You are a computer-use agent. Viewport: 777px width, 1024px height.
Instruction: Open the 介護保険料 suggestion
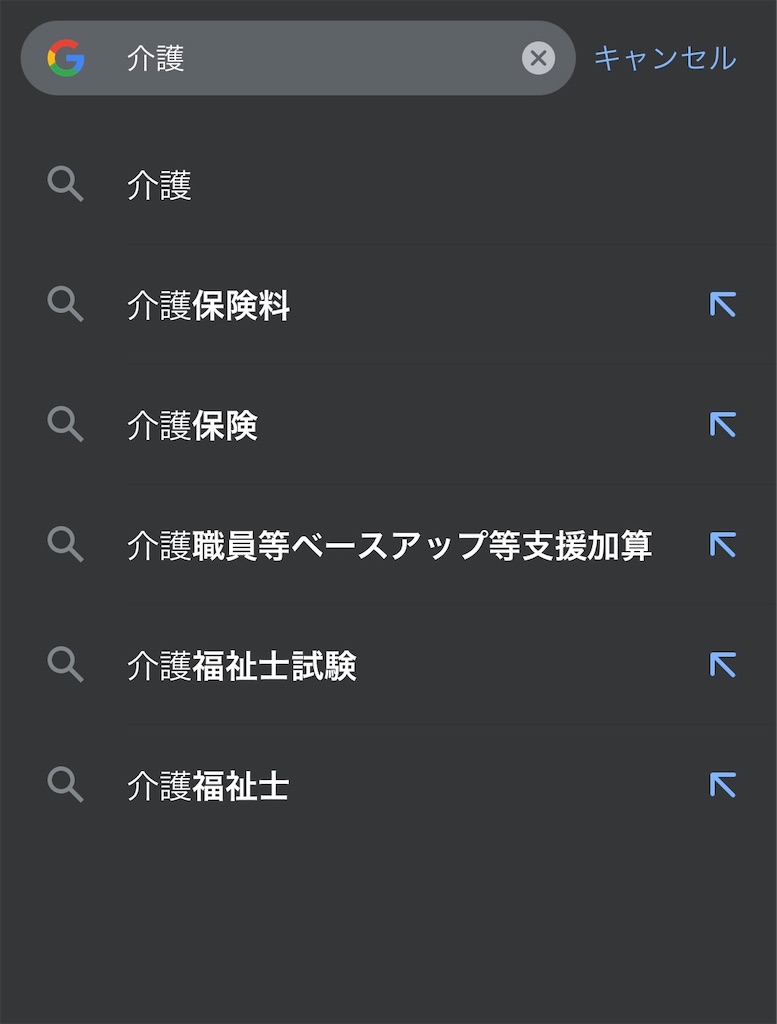[300, 305]
